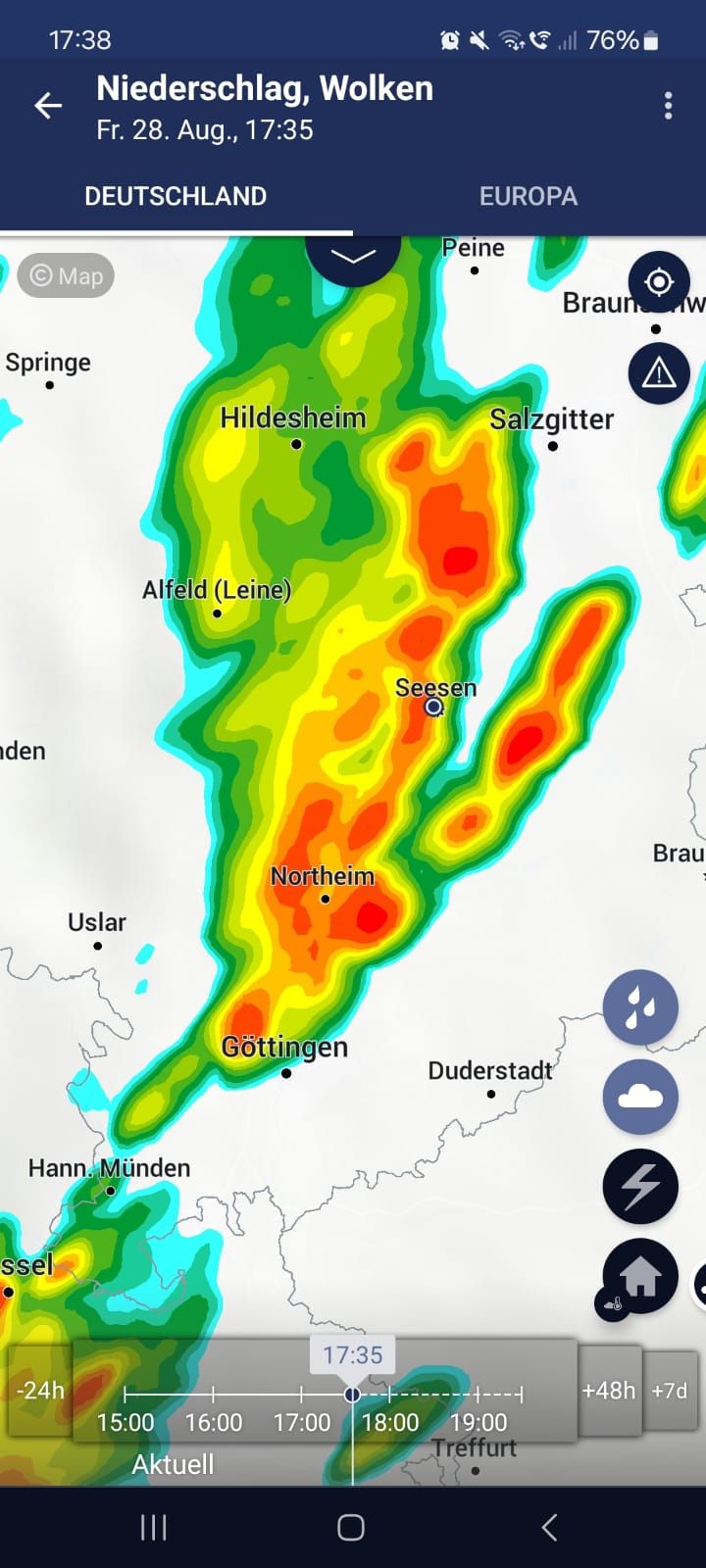Go back with the top-left arrow

(x=48, y=106)
